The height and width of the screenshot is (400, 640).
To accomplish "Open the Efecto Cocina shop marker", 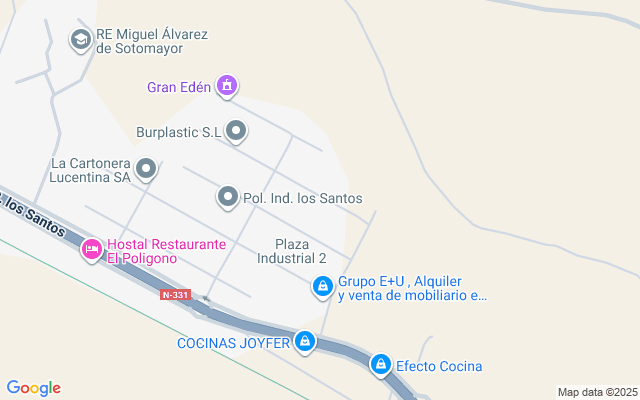I will [x=381, y=365].
